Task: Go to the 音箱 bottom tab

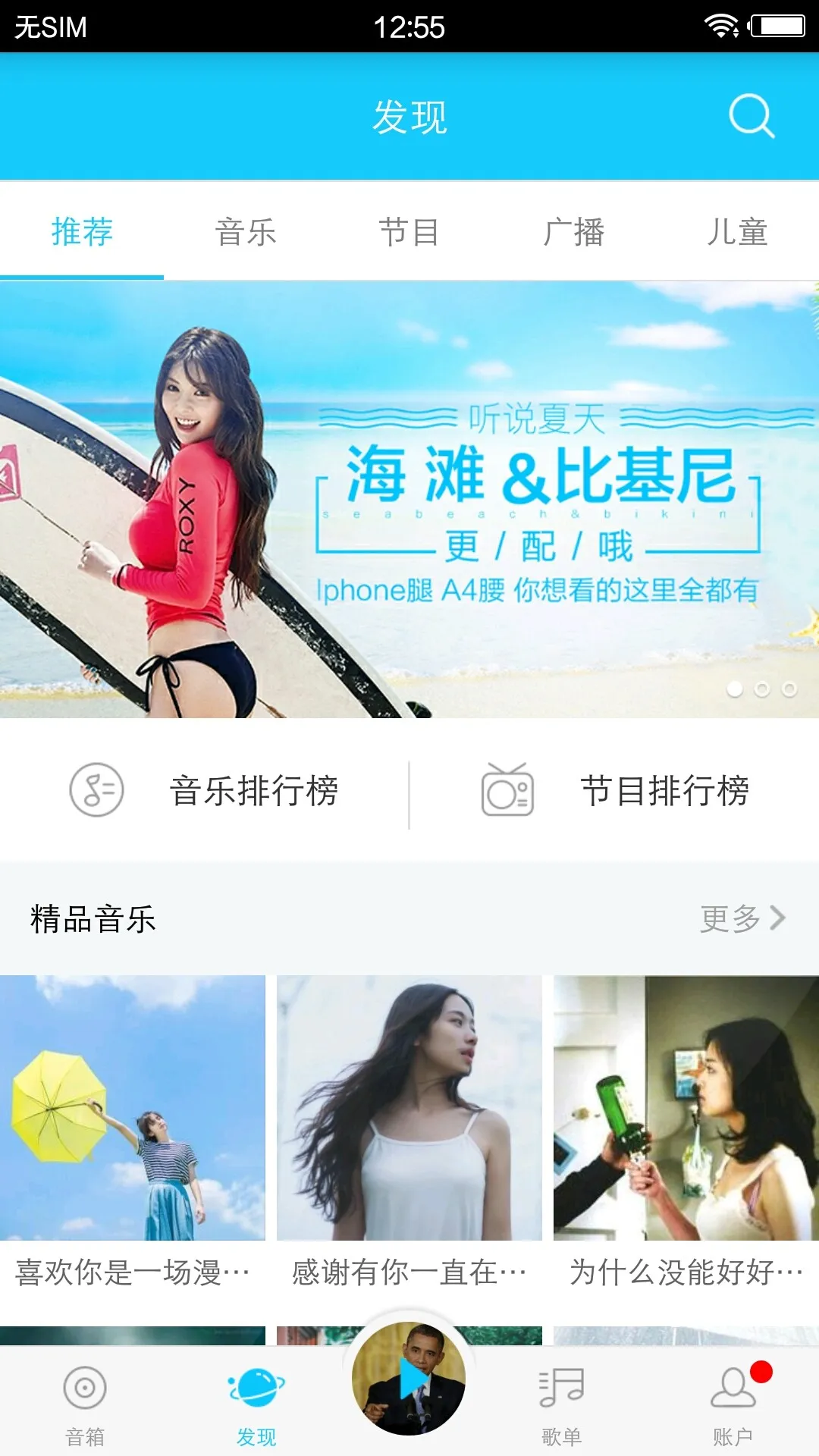Action: click(85, 1403)
